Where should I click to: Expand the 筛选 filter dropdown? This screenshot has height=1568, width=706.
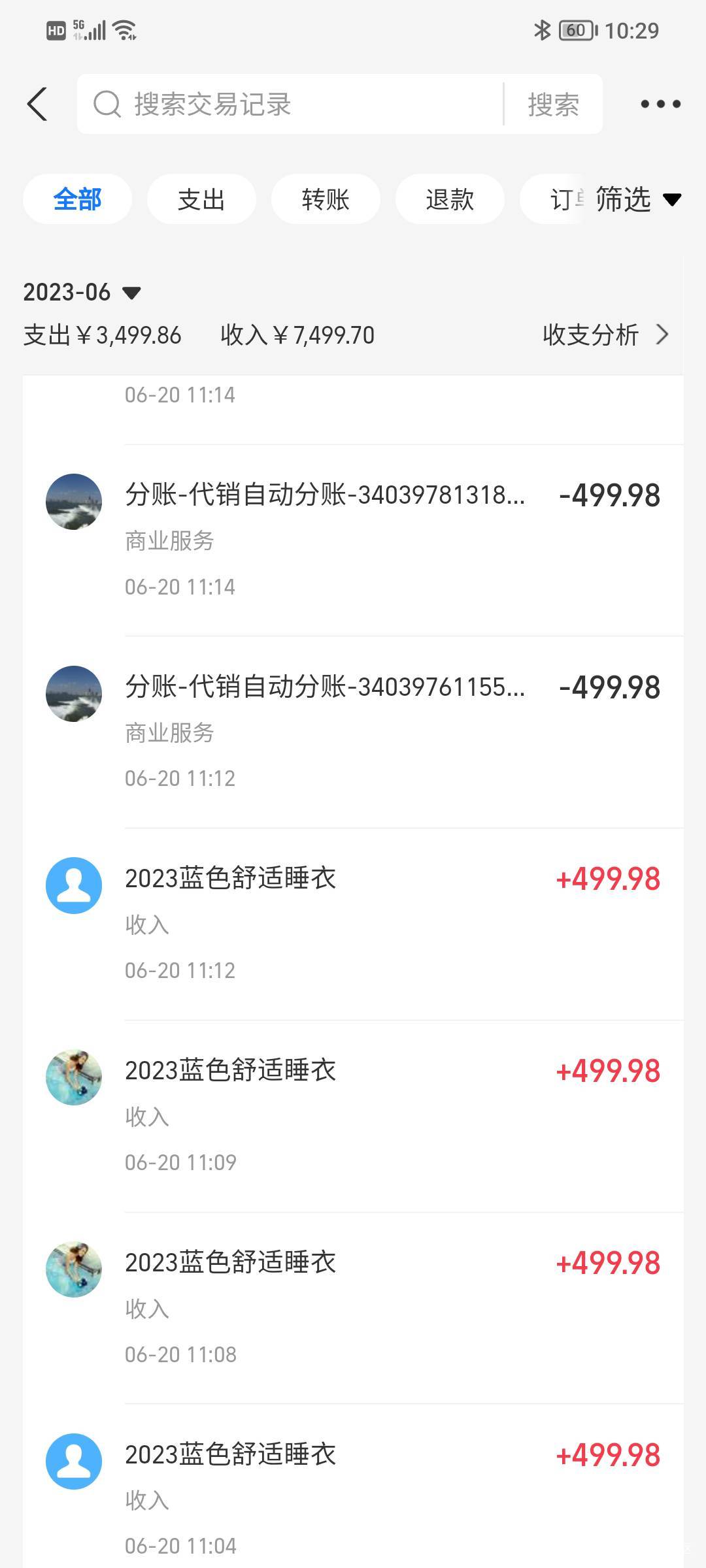(x=637, y=199)
